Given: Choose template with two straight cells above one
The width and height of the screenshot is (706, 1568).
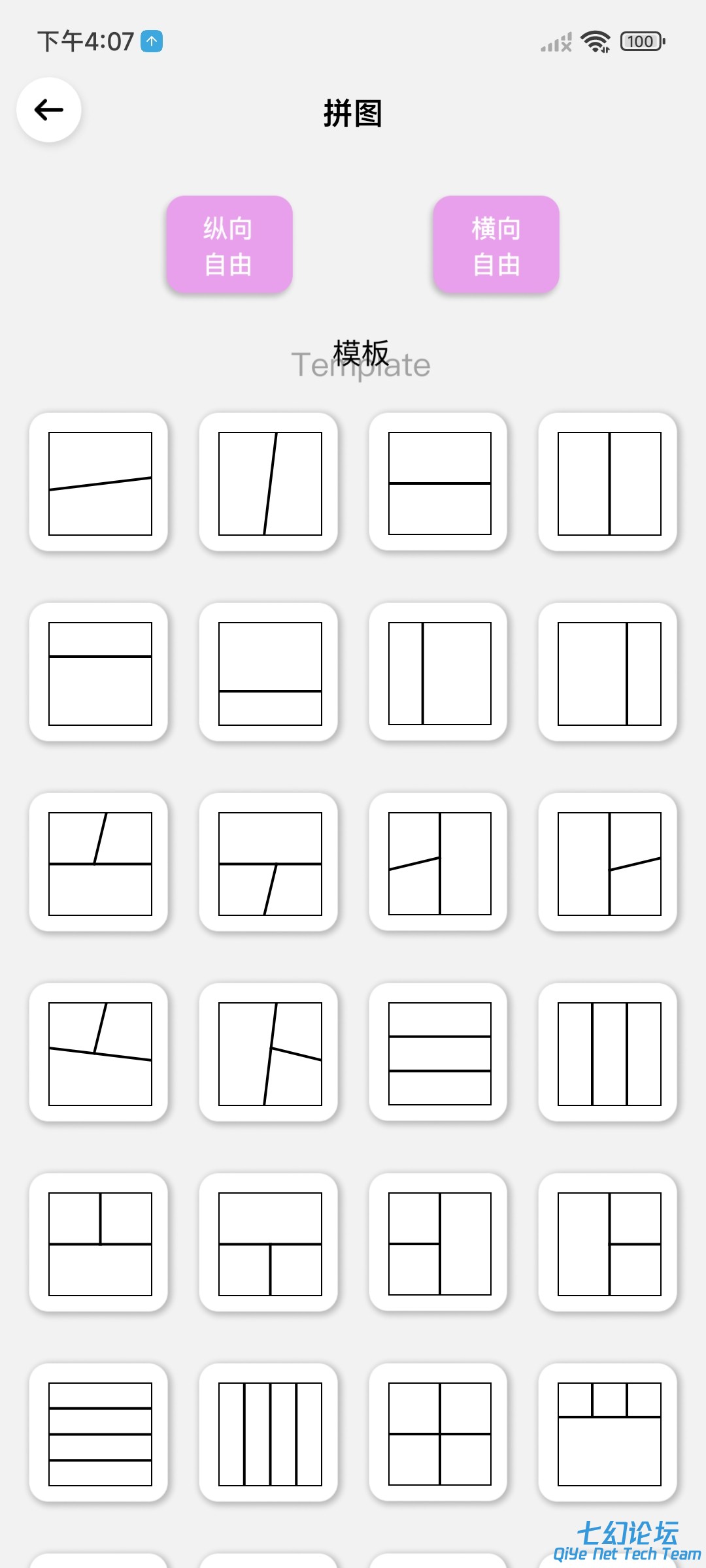Looking at the screenshot, I should click(99, 1243).
